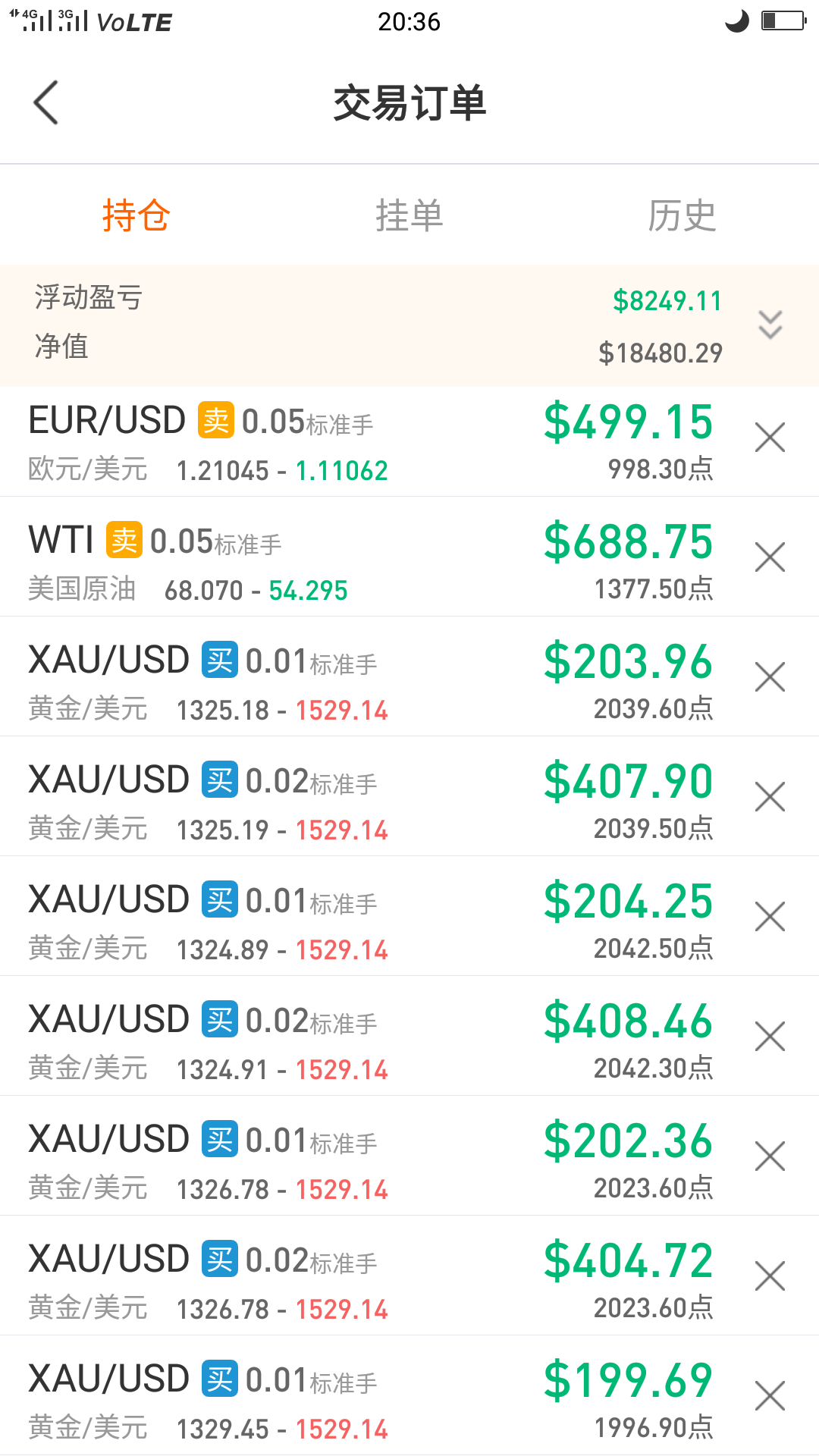Open the EUR/USD 欧元/美元 order details

[x=372, y=442]
